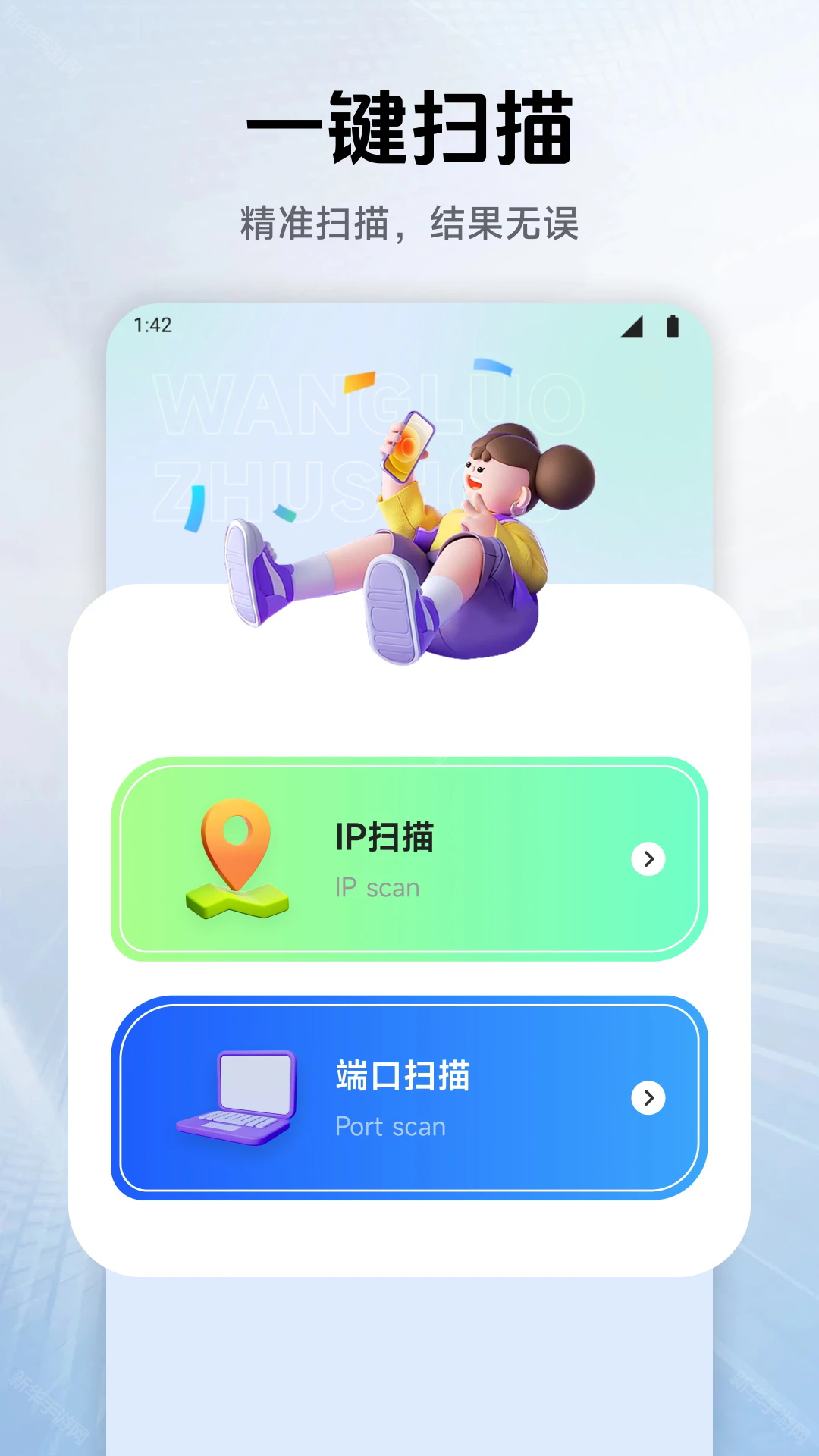Image resolution: width=819 pixels, height=1456 pixels.
Task: Open the 端口扫描 feature
Action: [409, 1097]
